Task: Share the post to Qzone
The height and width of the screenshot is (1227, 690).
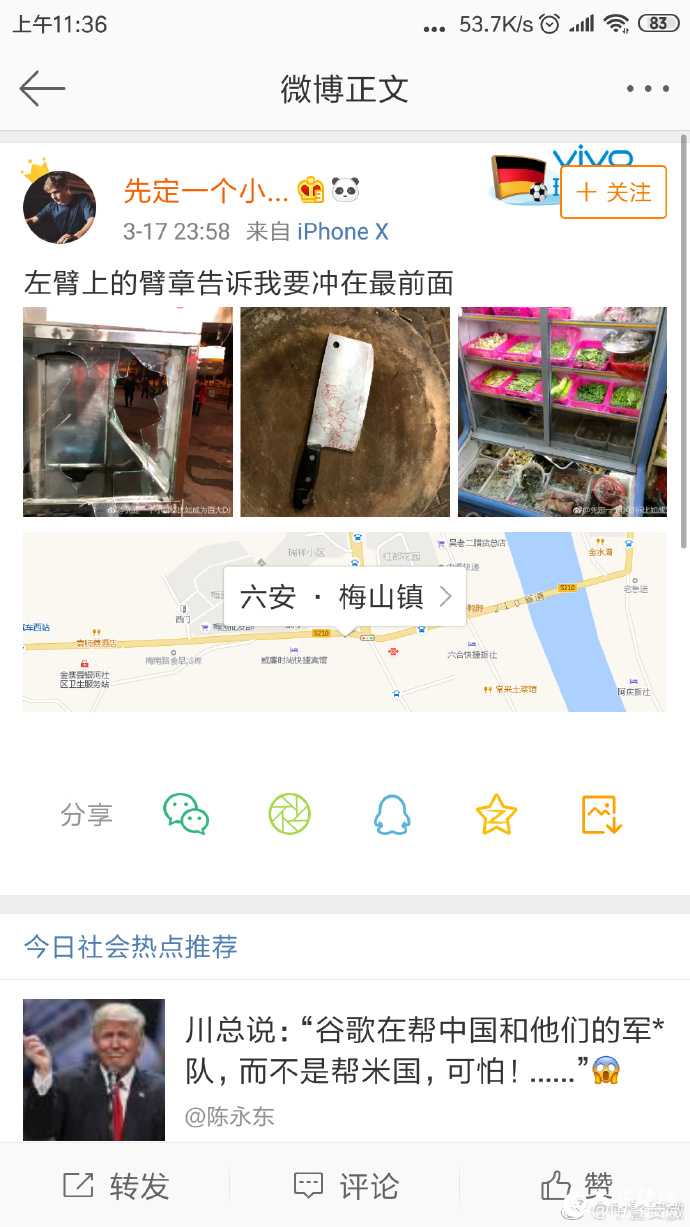Action: click(496, 815)
